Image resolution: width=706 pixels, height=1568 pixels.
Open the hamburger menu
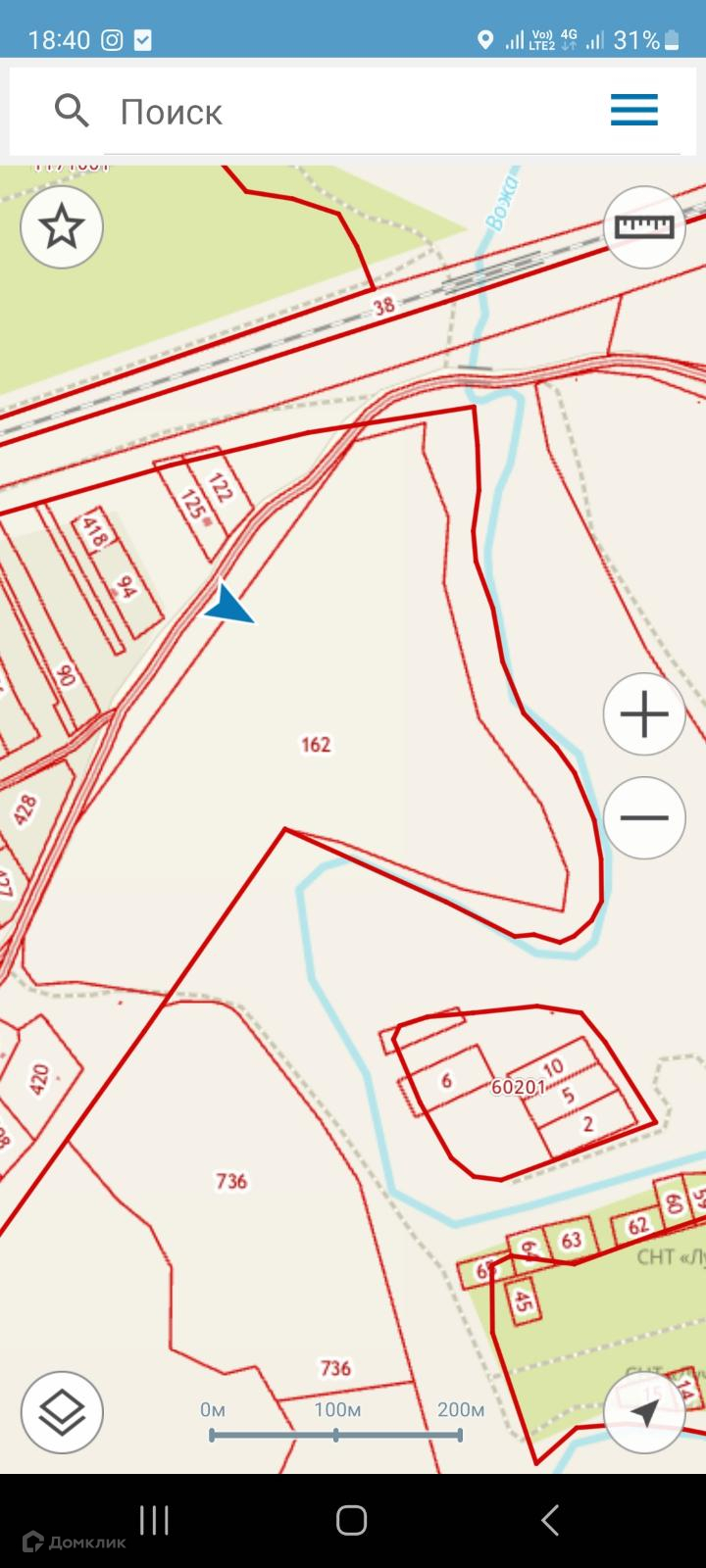[634, 110]
